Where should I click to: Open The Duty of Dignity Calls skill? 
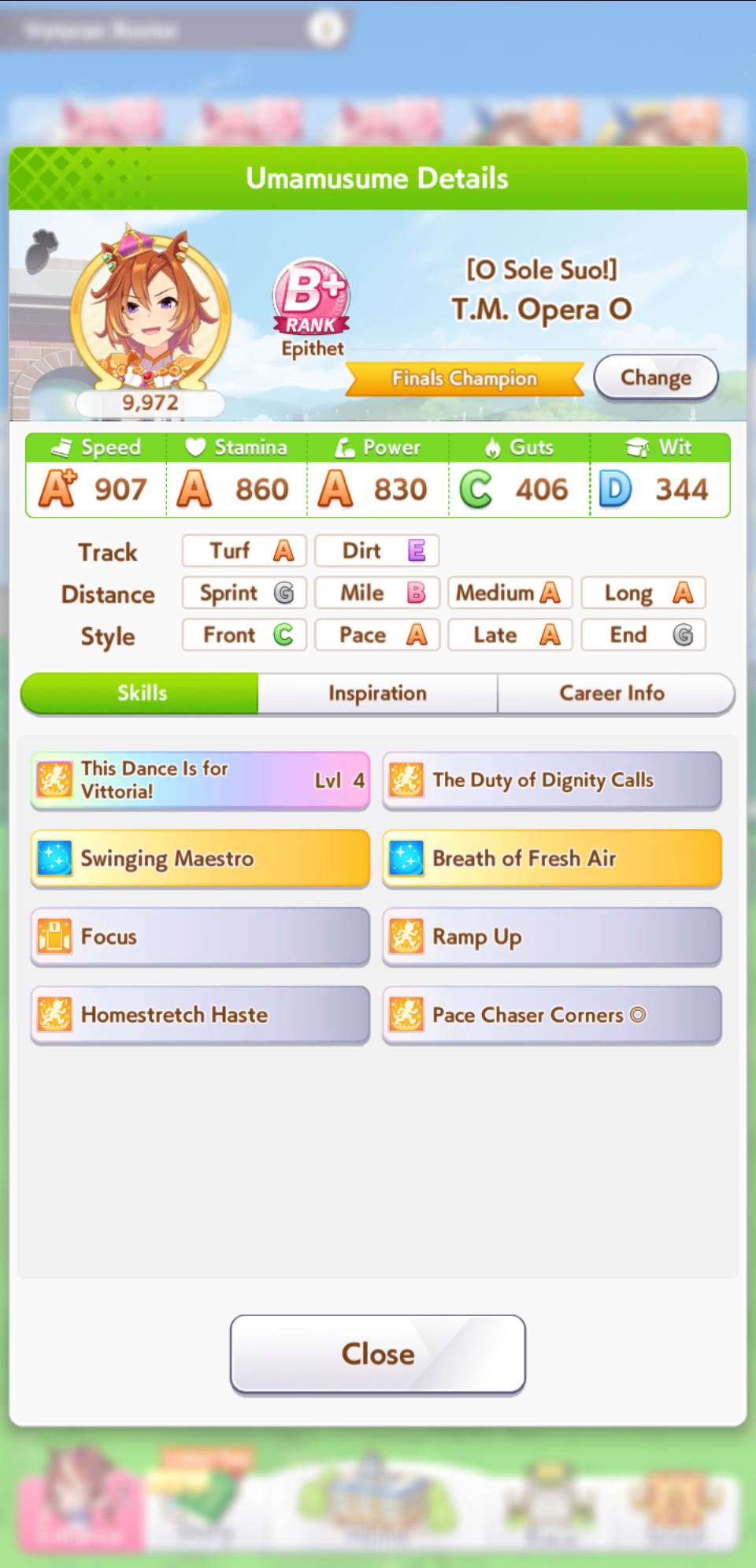tap(551, 780)
